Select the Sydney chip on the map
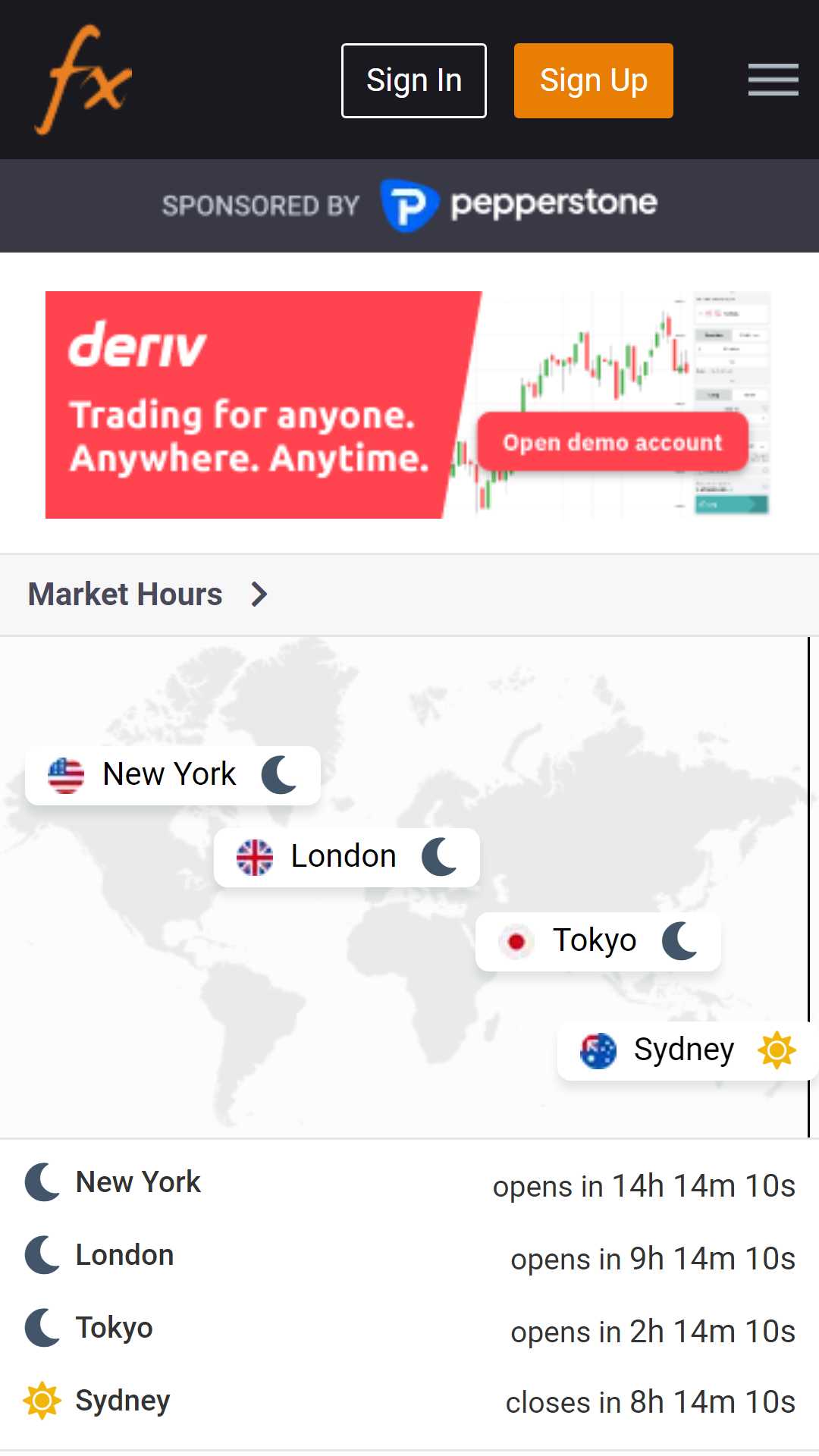The image size is (819, 1456). point(686,1050)
